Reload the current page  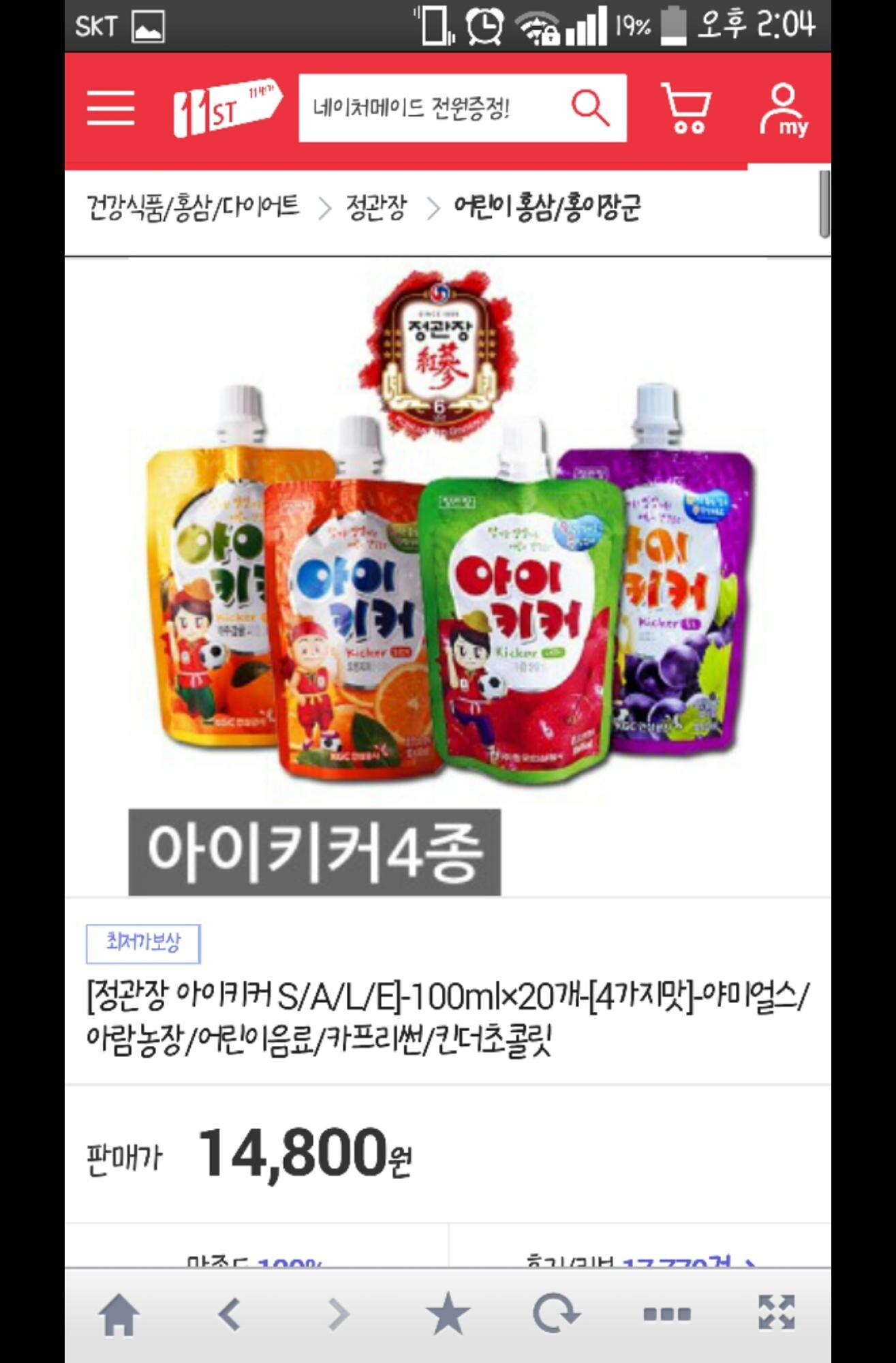[x=557, y=1315]
